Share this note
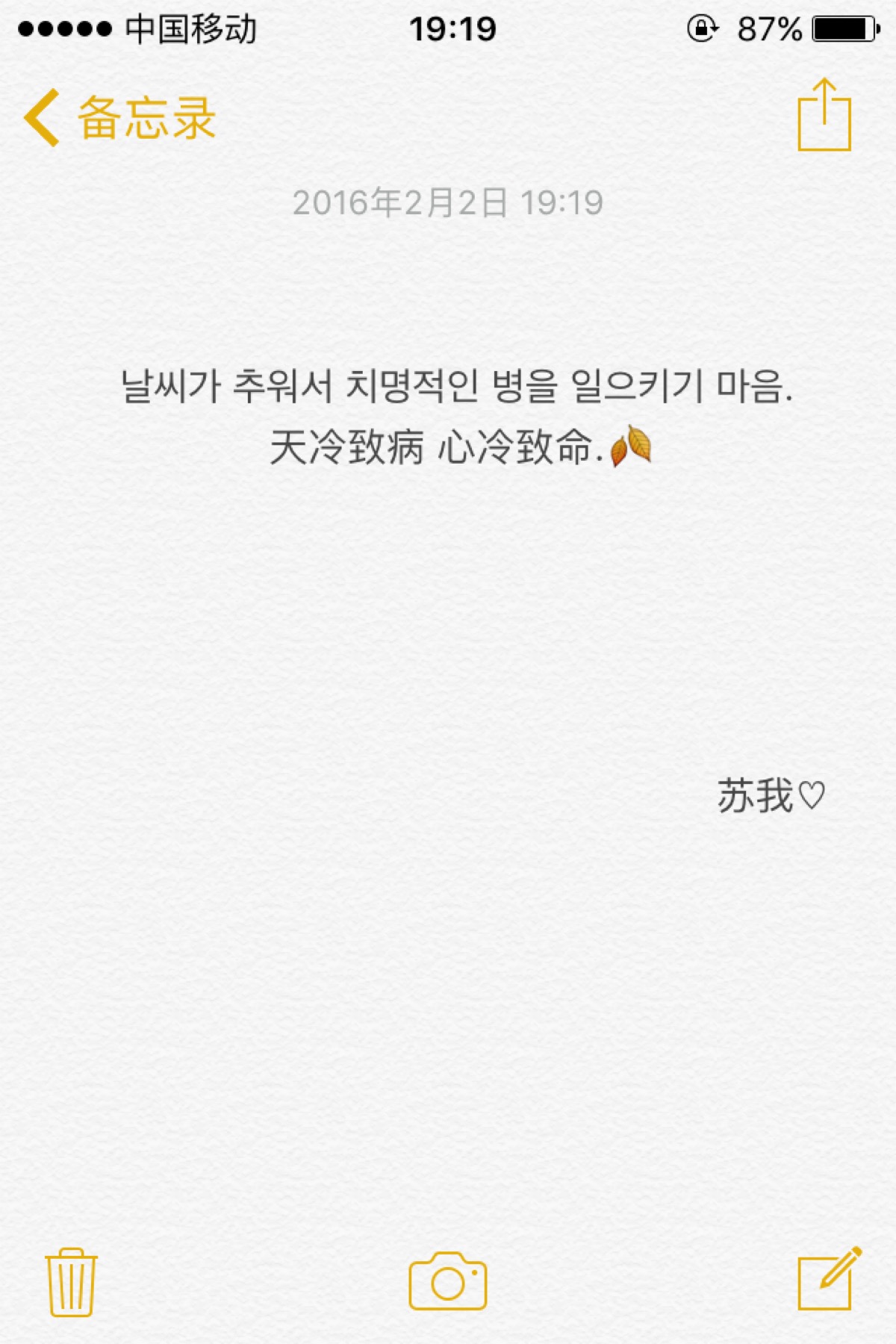 click(x=824, y=116)
